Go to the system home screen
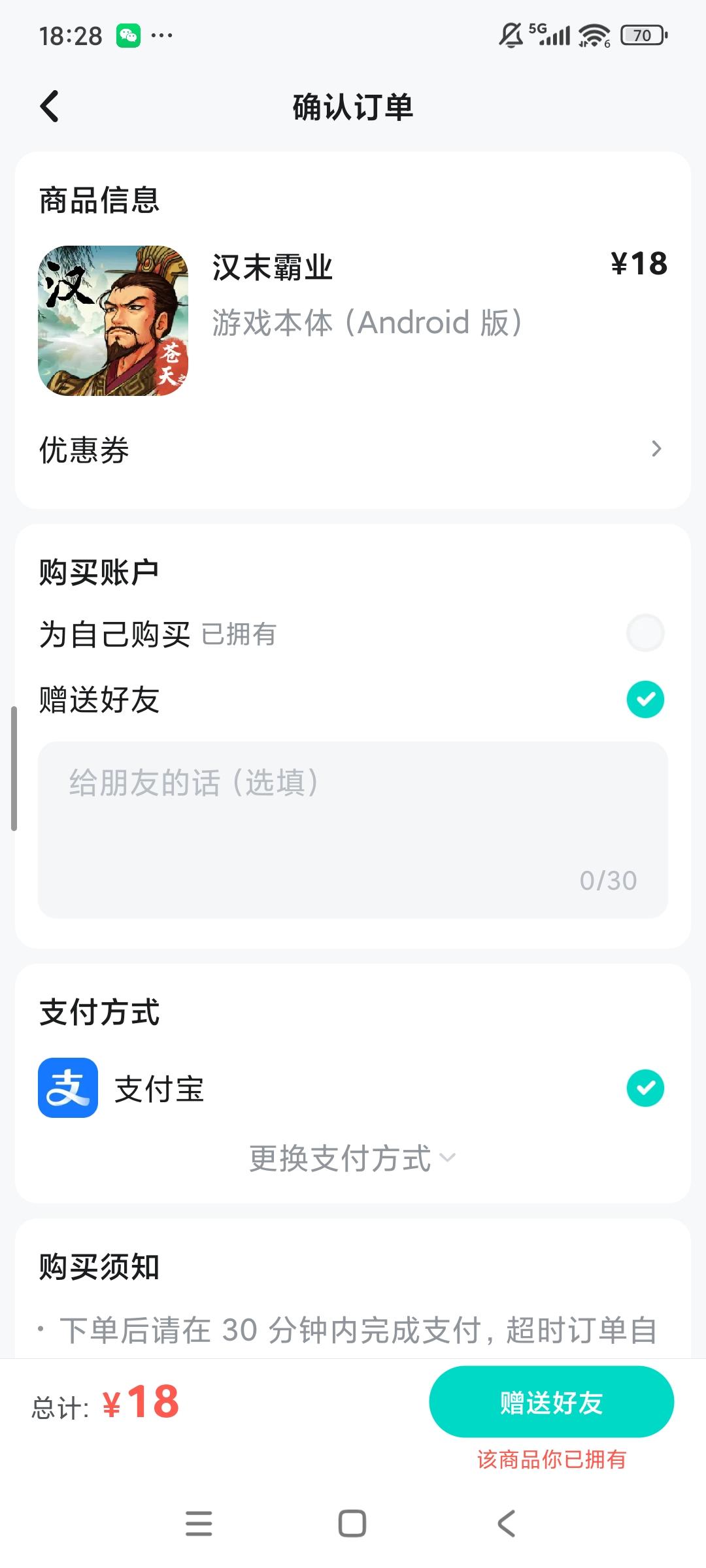This screenshot has height=1568, width=706. [352, 1524]
